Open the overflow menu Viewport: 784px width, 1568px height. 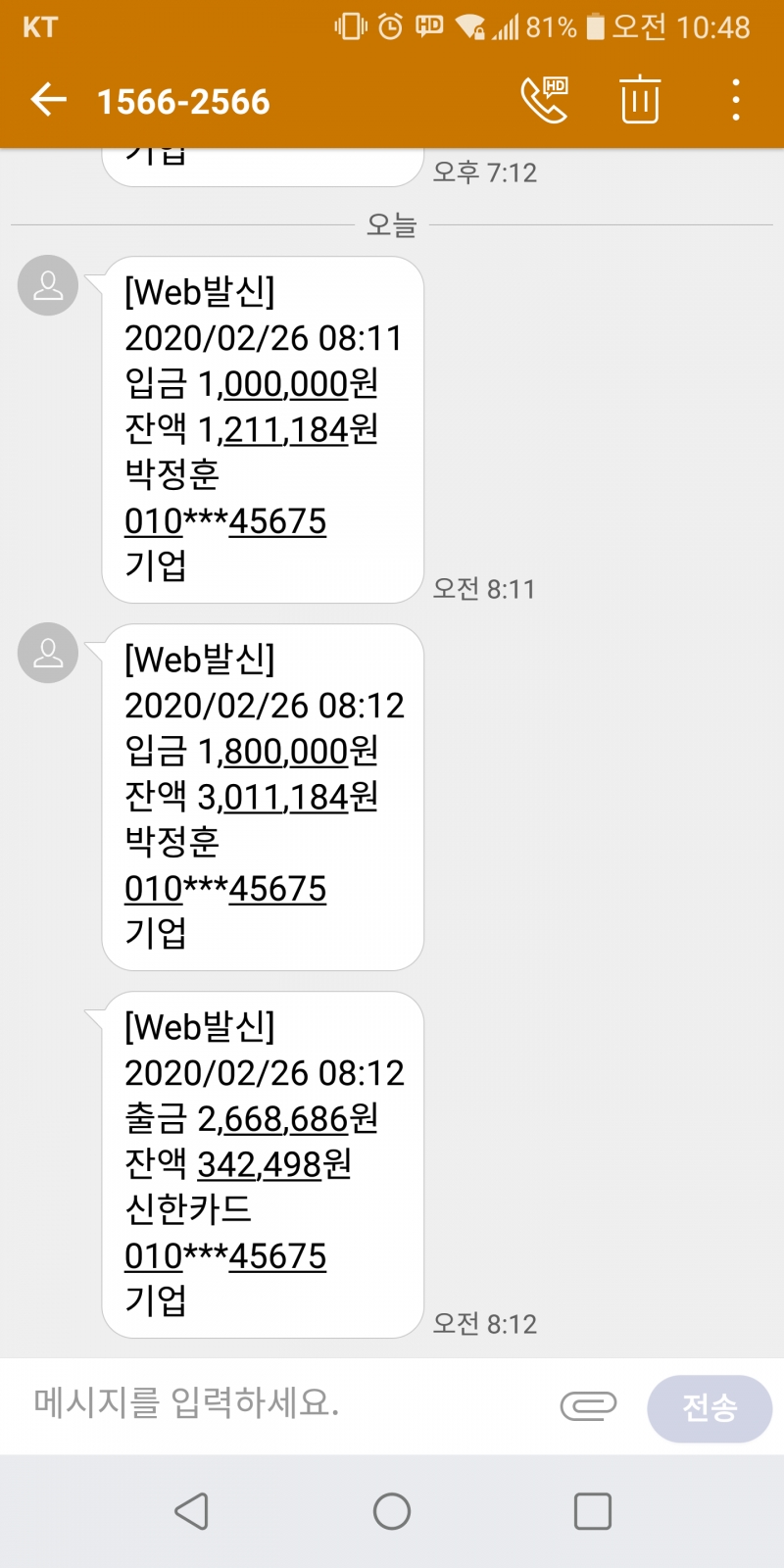(736, 100)
